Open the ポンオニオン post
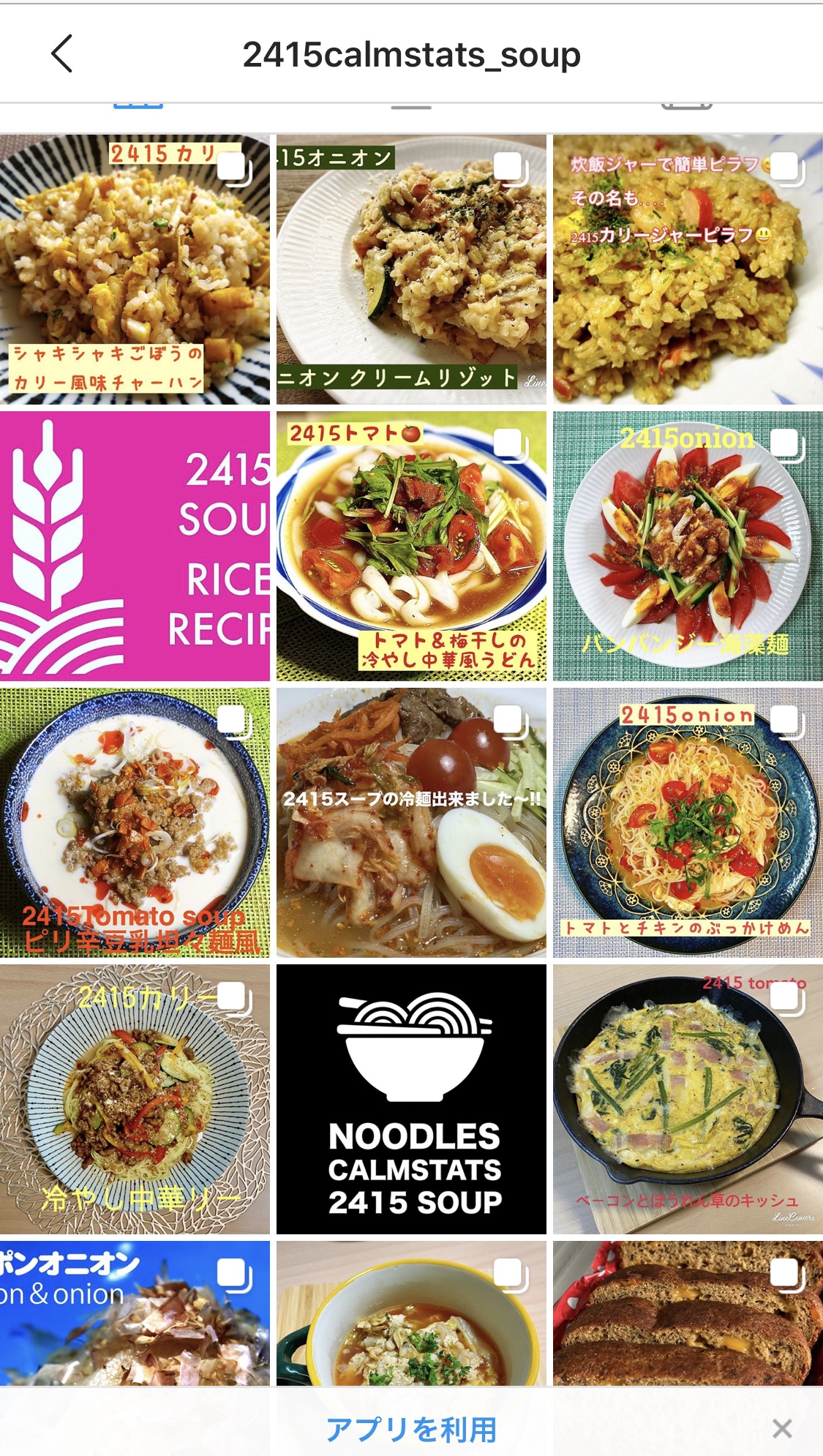The image size is (823, 1456). click(x=135, y=1313)
